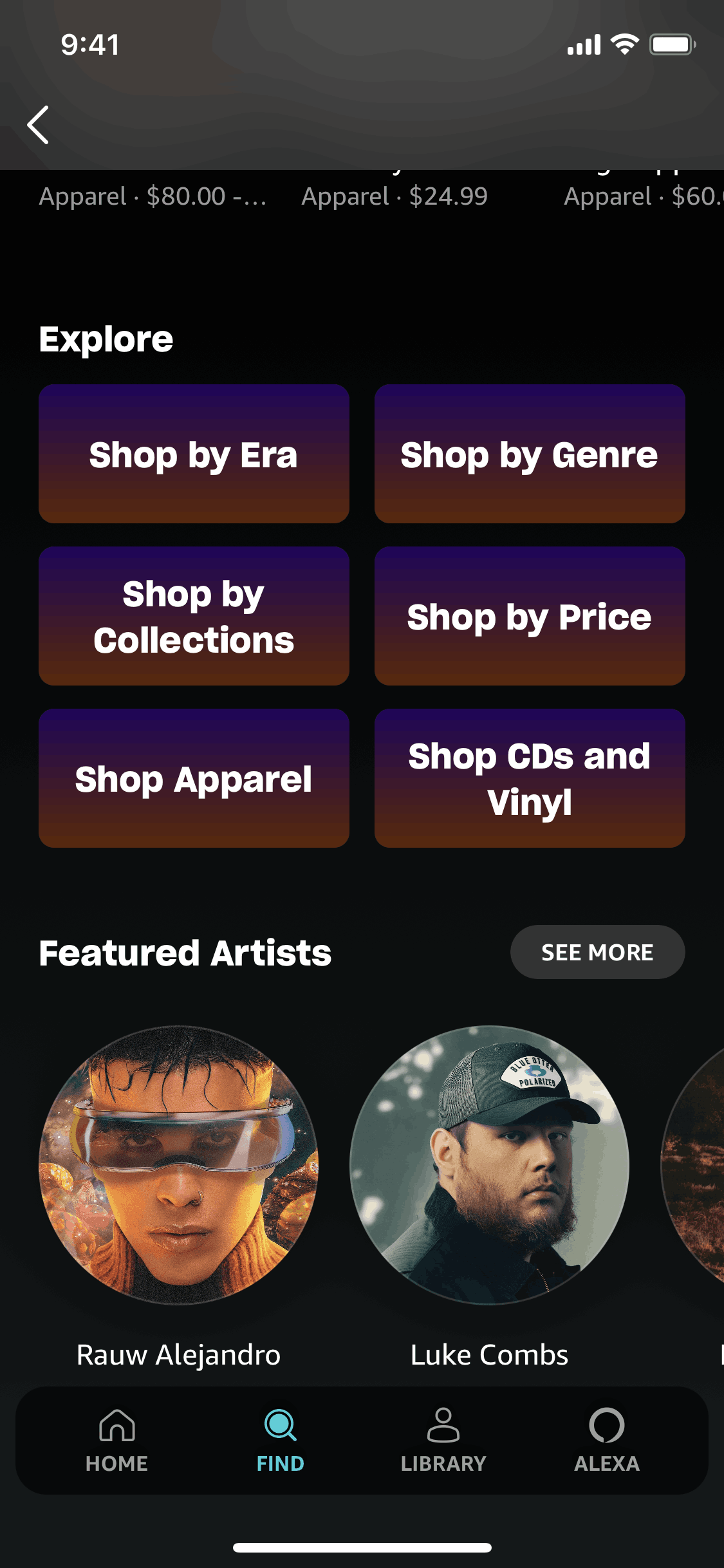Select Shop by Price

[x=530, y=617]
